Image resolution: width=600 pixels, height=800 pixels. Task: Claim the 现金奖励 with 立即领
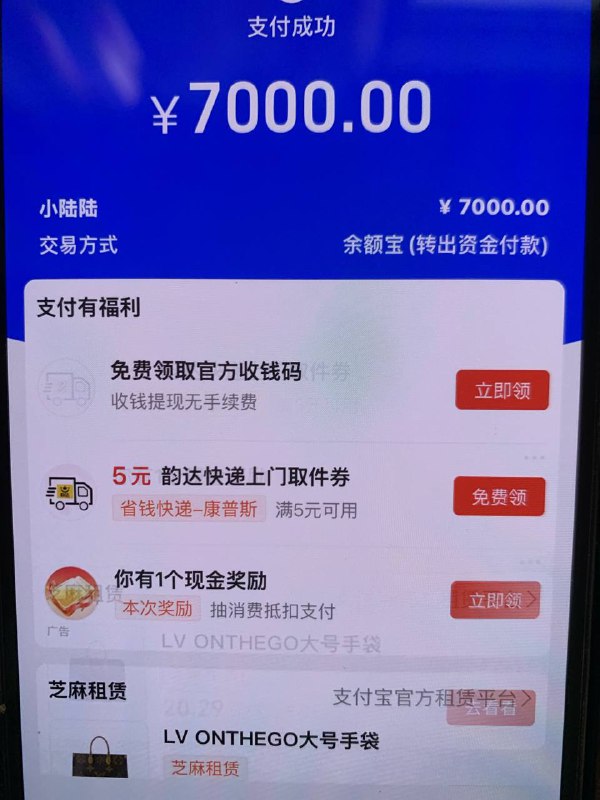(496, 600)
